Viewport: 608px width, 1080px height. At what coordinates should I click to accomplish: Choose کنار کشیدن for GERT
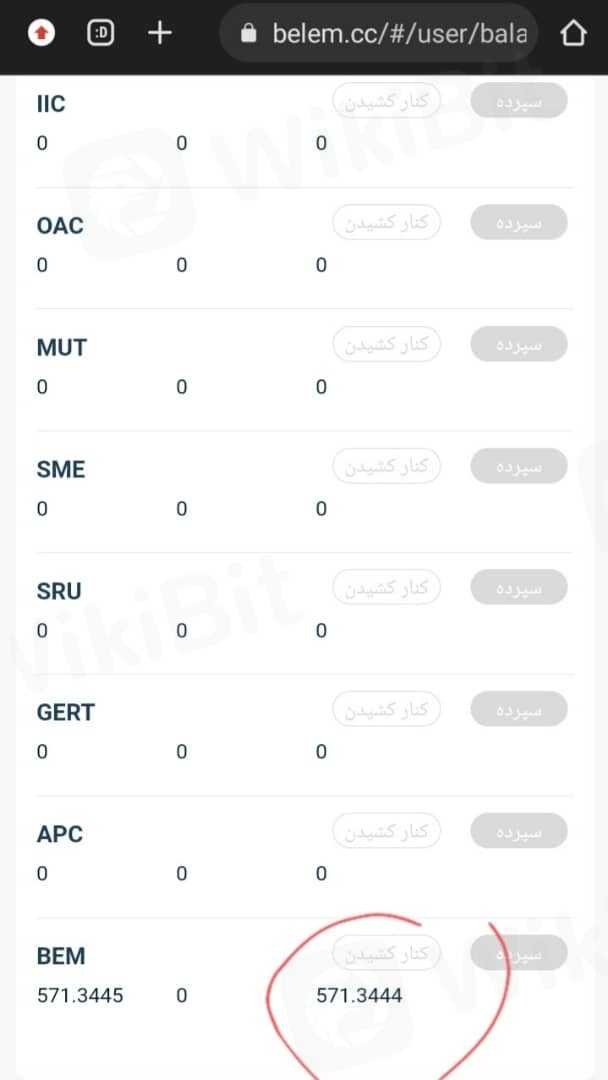(387, 710)
